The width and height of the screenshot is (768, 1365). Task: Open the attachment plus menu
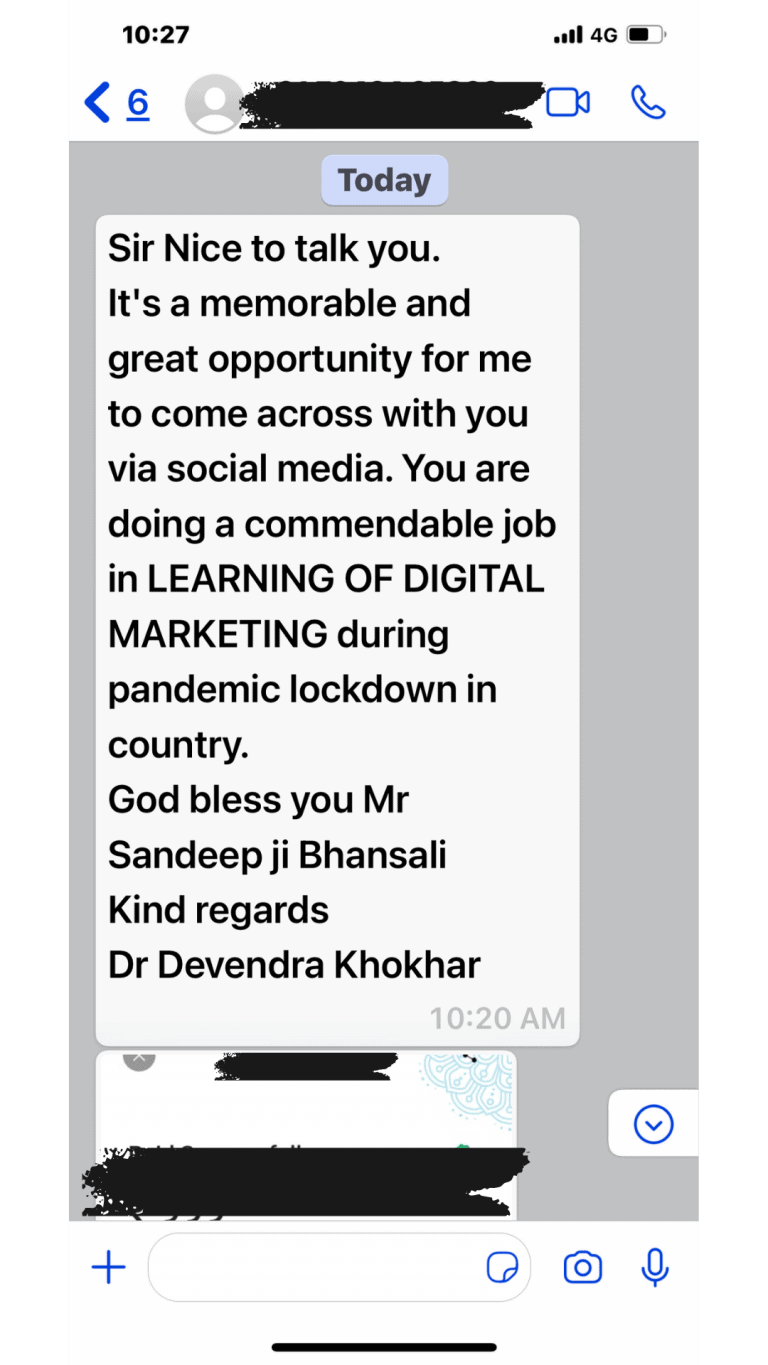(x=108, y=1268)
